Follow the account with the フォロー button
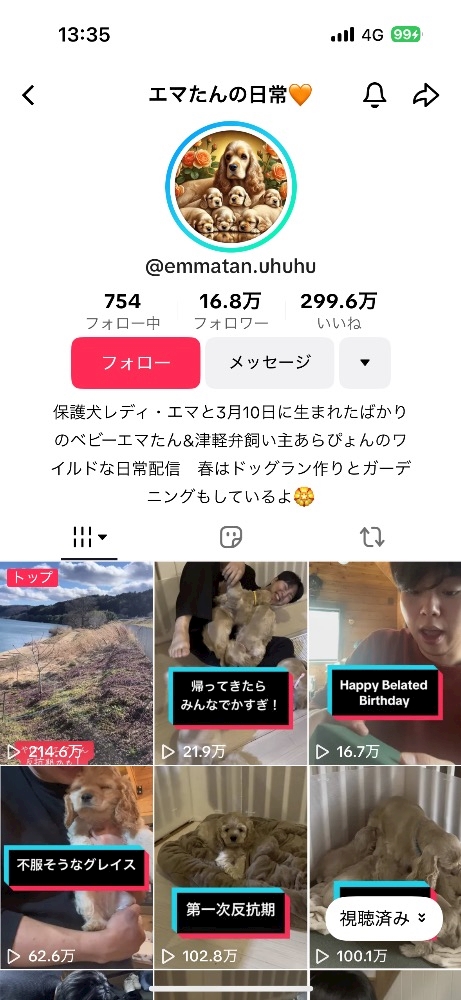 (x=136, y=363)
